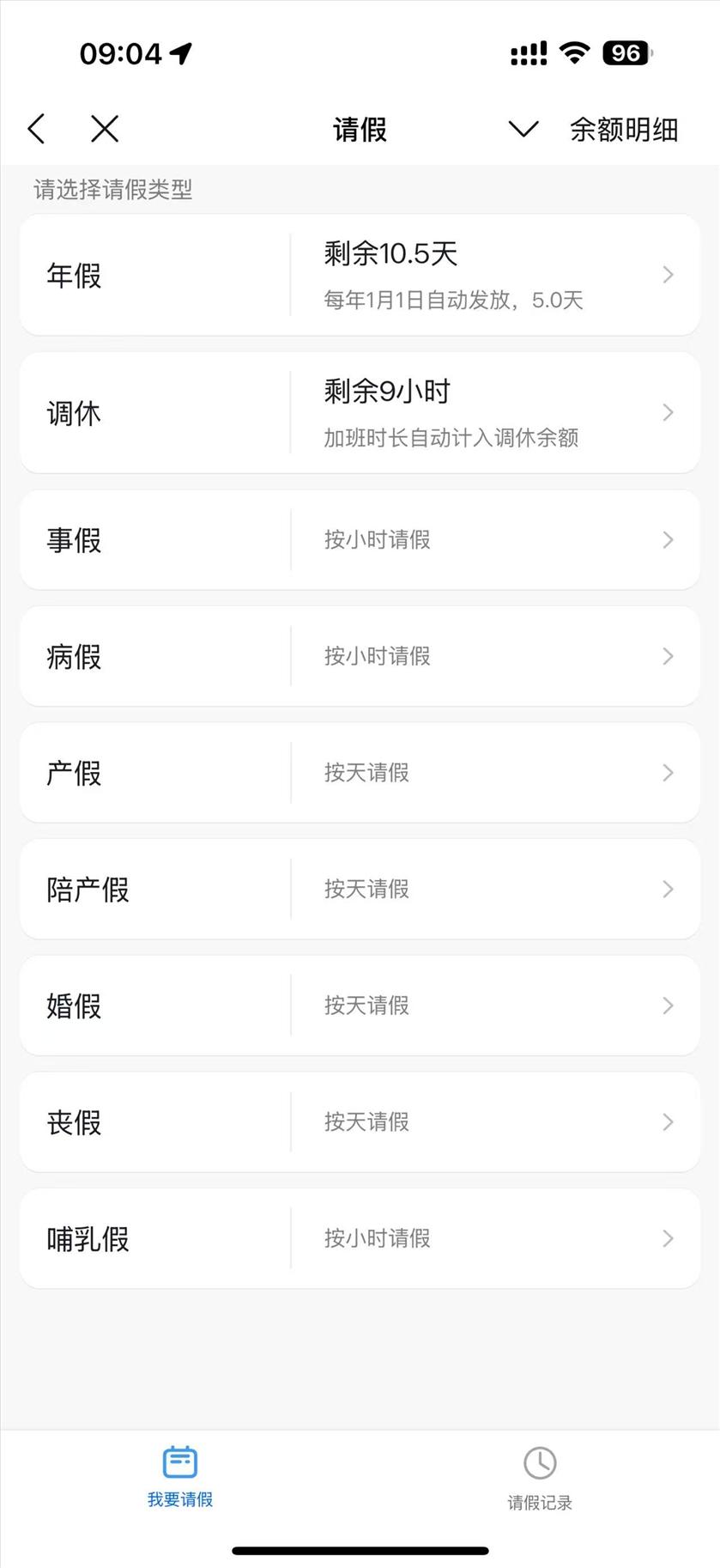
Task: Open 余额明细 balance details
Action: tap(624, 130)
